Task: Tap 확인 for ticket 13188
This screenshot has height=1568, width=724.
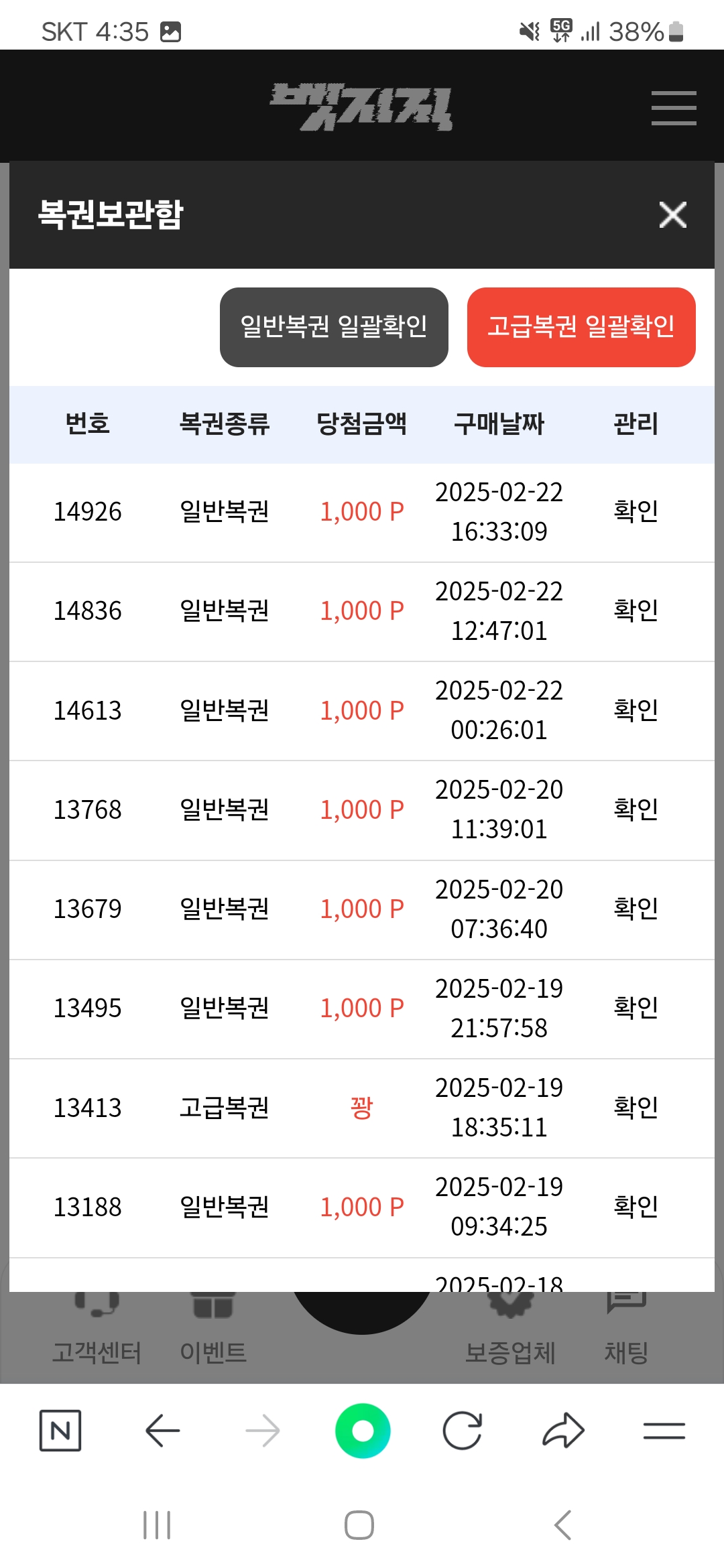Action: (636, 1207)
